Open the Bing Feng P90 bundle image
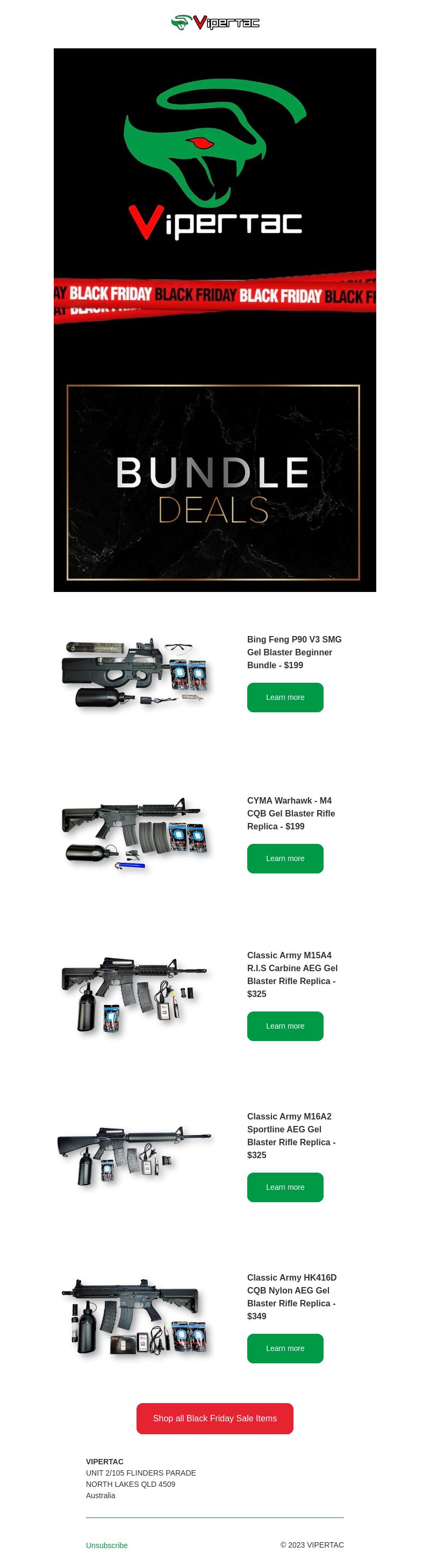The width and height of the screenshot is (430, 1568). pos(134,673)
